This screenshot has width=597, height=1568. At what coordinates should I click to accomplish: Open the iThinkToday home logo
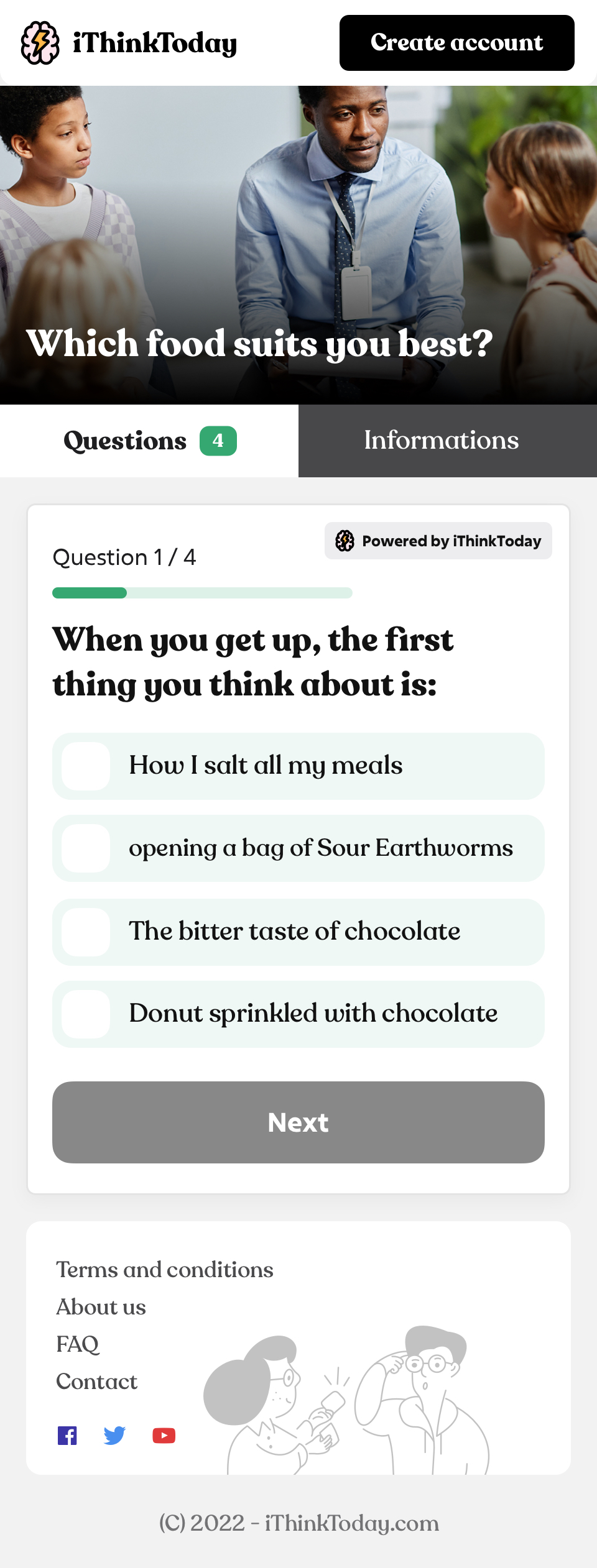pyautogui.click(x=129, y=43)
